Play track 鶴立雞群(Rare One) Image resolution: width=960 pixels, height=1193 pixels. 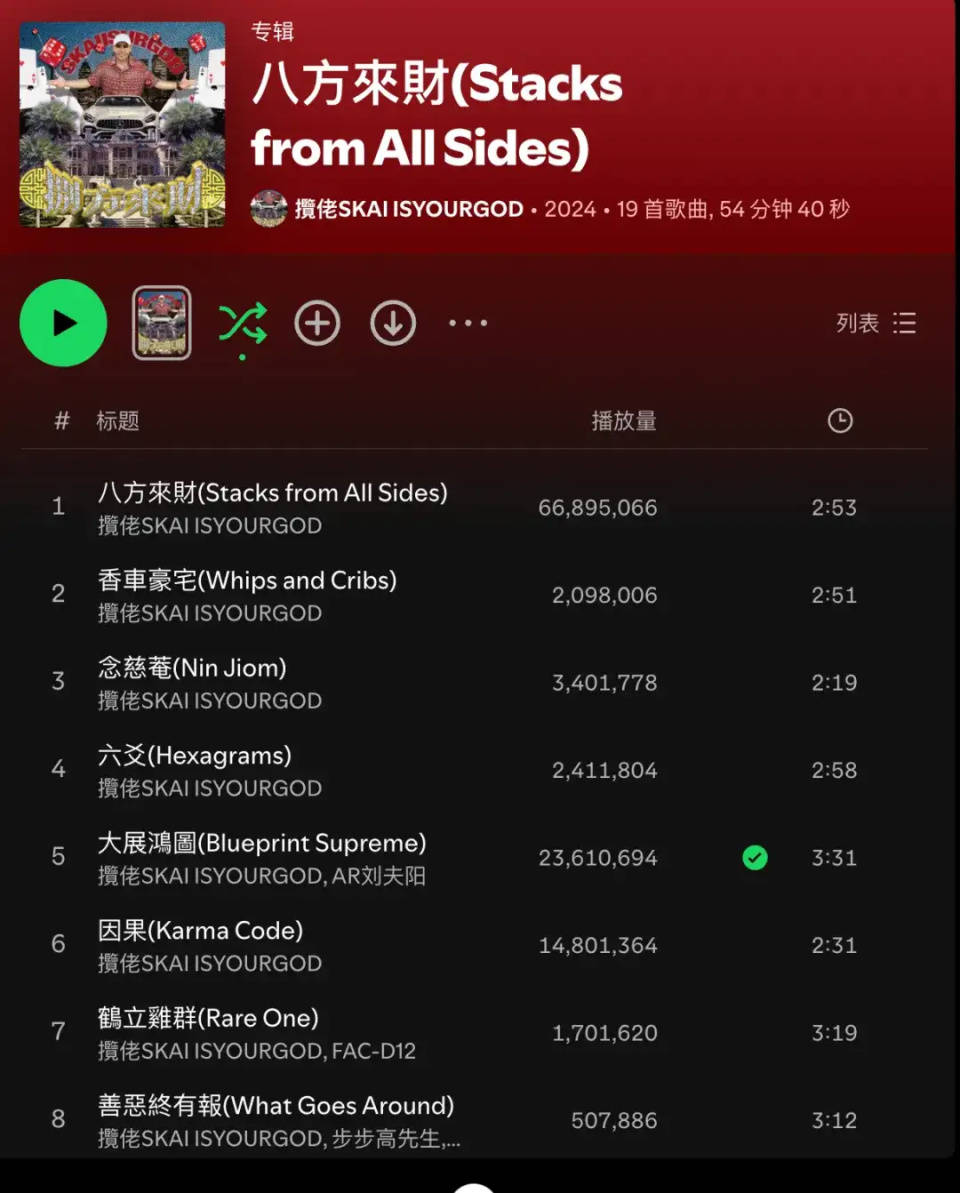208,1018
